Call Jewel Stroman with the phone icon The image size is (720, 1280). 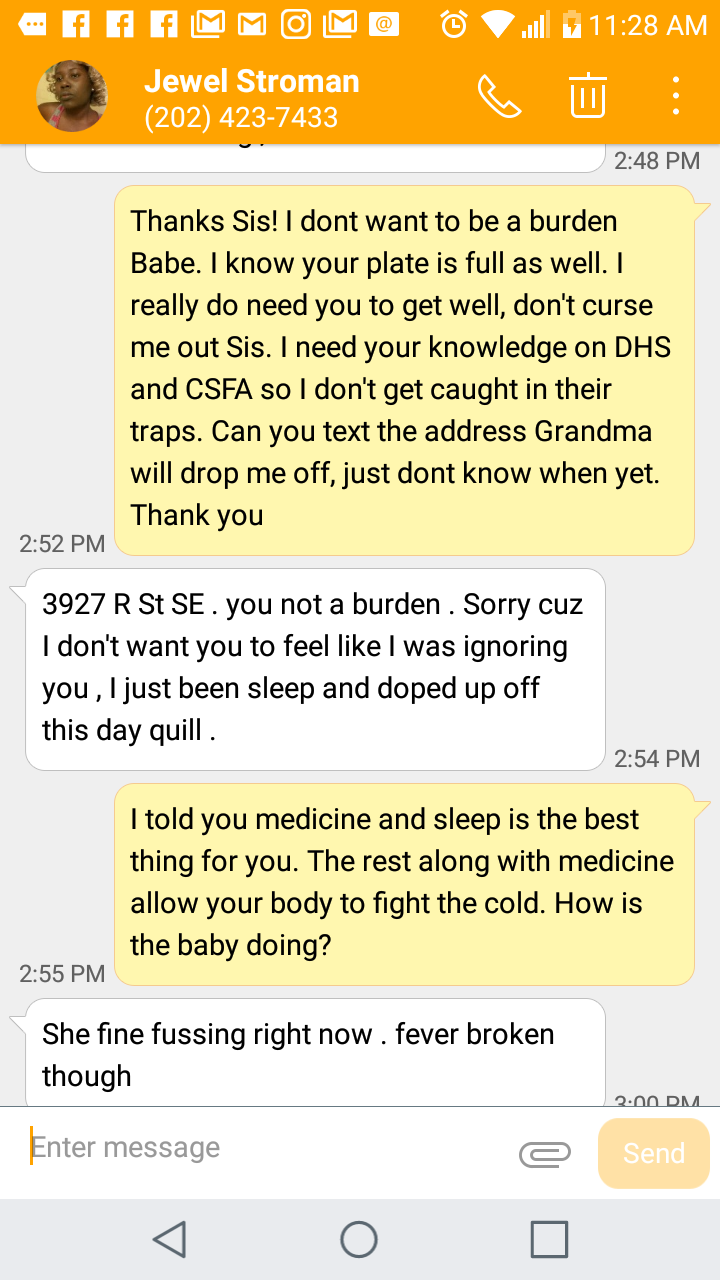tap(499, 96)
